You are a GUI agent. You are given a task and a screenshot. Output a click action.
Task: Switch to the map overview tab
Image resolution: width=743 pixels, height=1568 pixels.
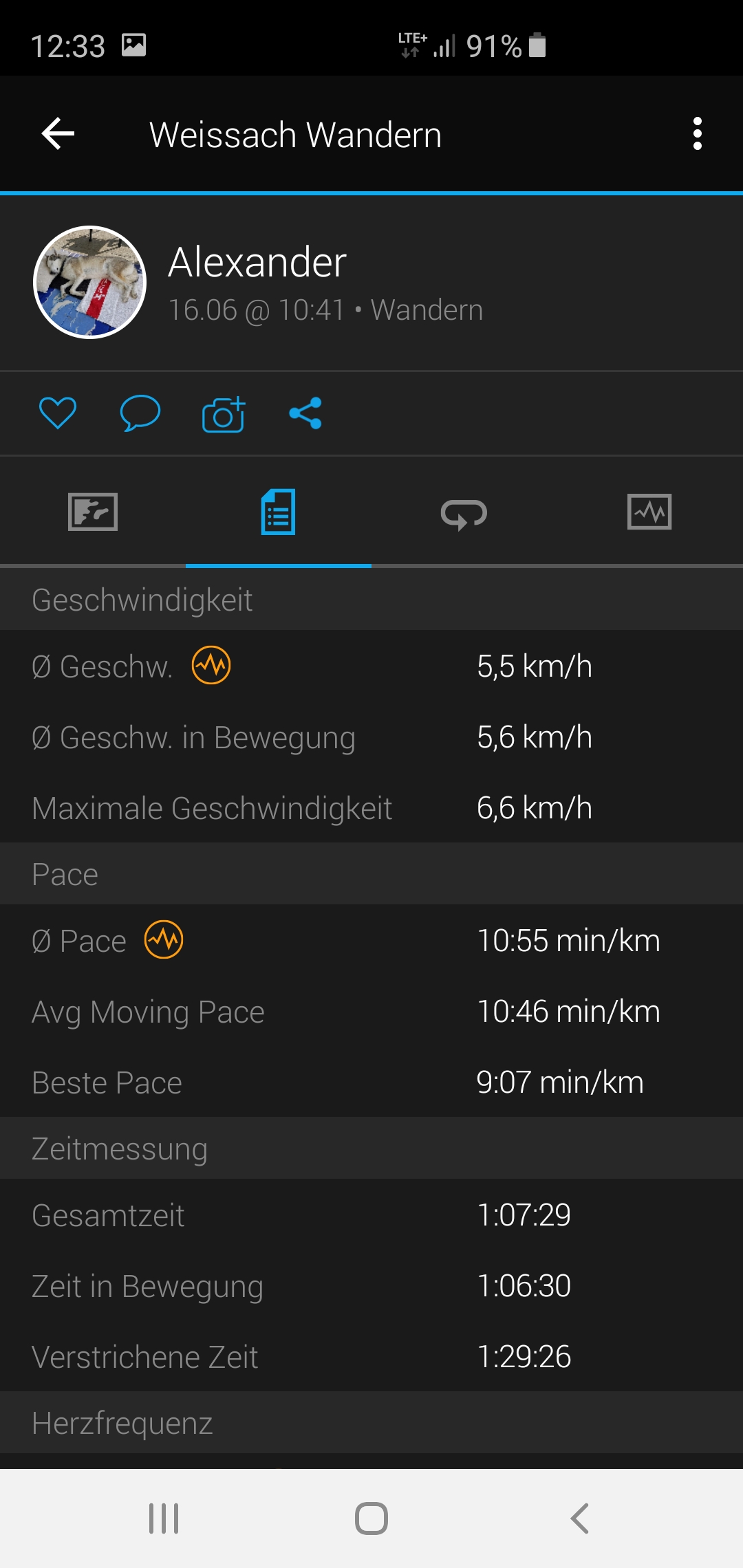coord(93,512)
